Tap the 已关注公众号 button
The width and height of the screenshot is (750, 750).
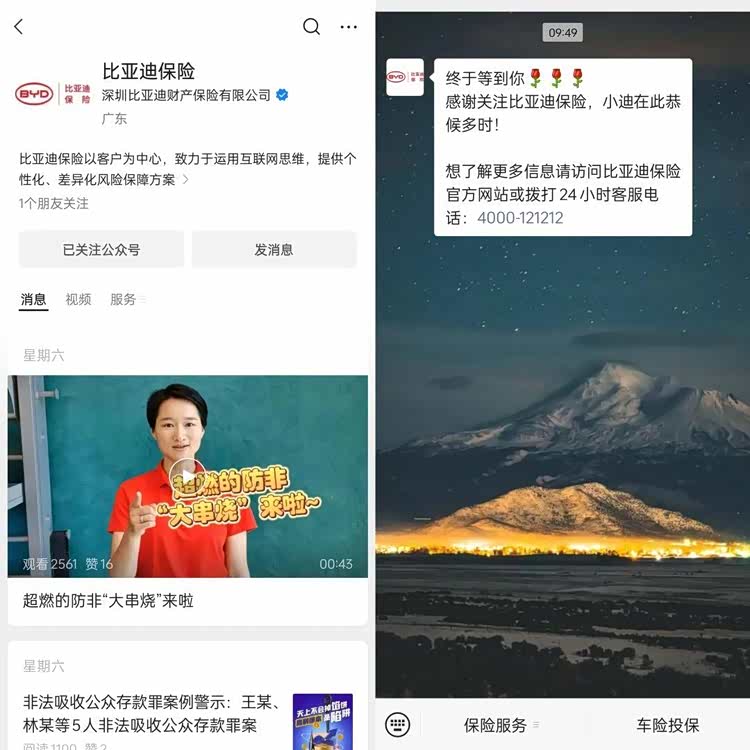(101, 249)
